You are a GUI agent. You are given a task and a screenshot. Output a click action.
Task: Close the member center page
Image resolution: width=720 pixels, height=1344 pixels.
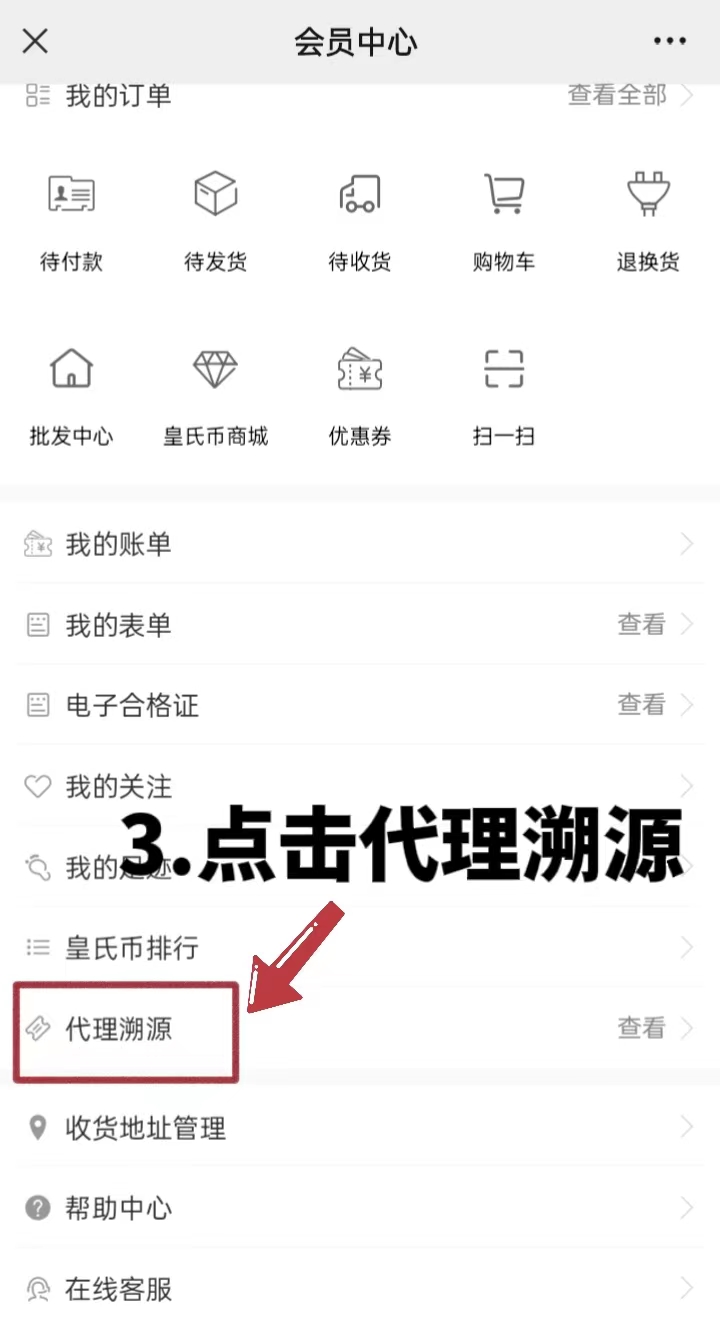click(x=35, y=41)
